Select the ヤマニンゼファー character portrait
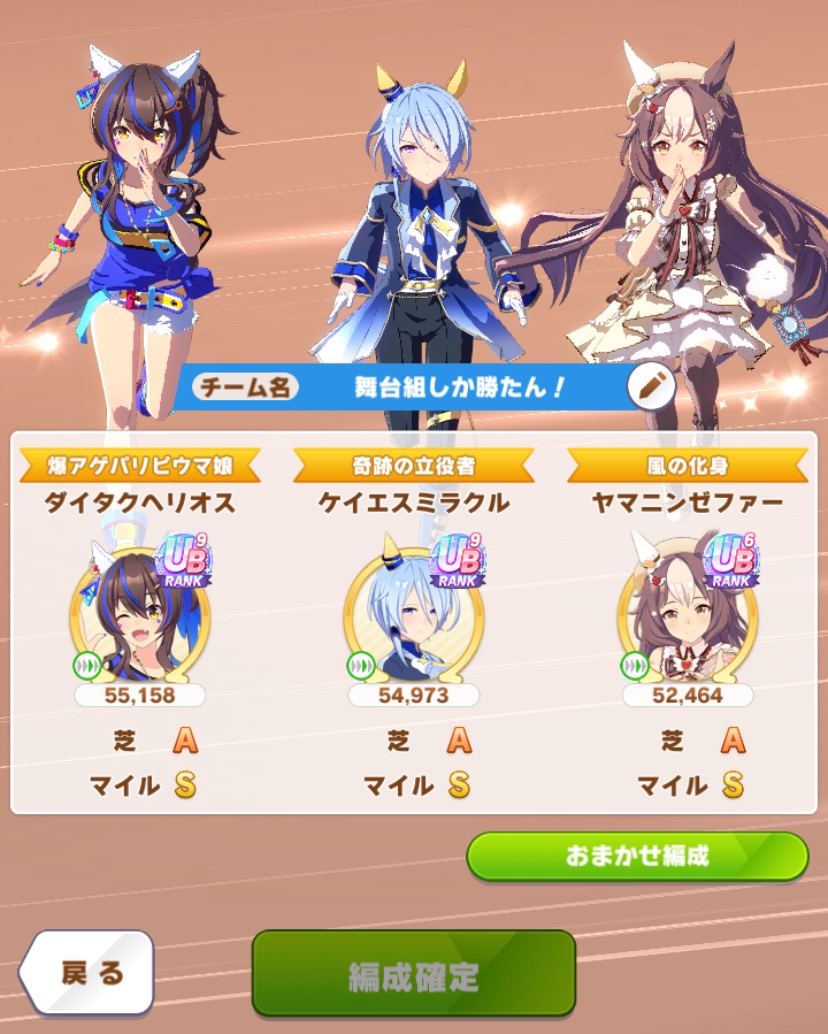828x1034 pixels. click(x=686, y=612)
